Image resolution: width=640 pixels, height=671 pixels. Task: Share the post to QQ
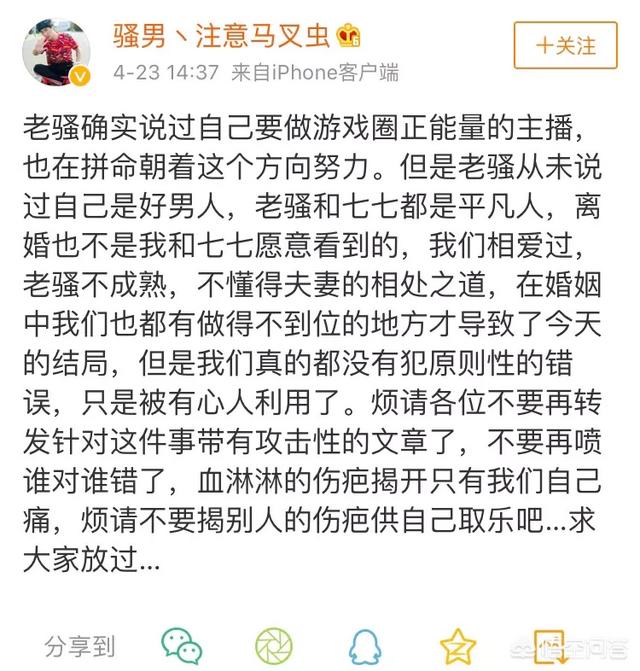(364, 646)
